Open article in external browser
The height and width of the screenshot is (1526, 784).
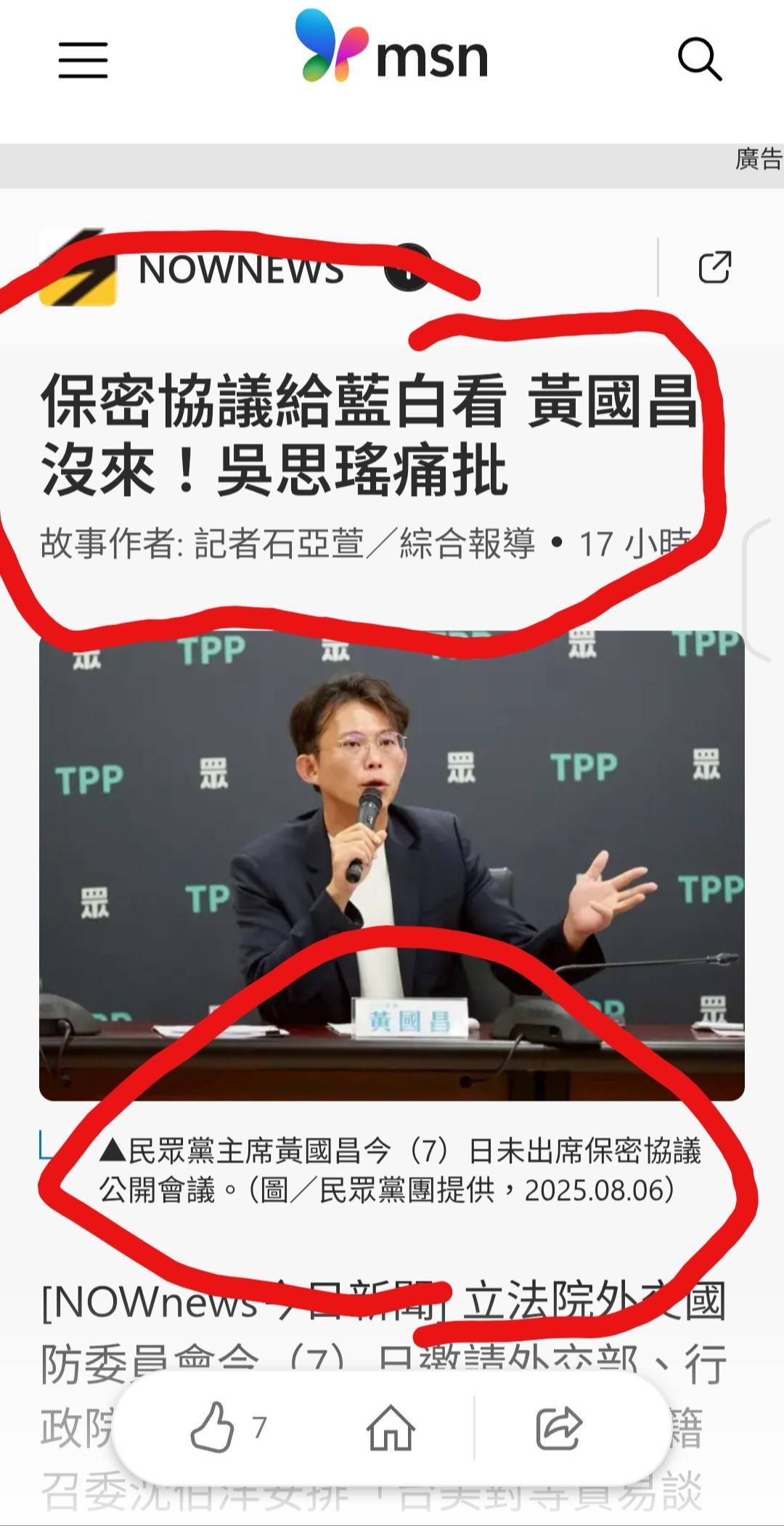click(x=714, y=267)
